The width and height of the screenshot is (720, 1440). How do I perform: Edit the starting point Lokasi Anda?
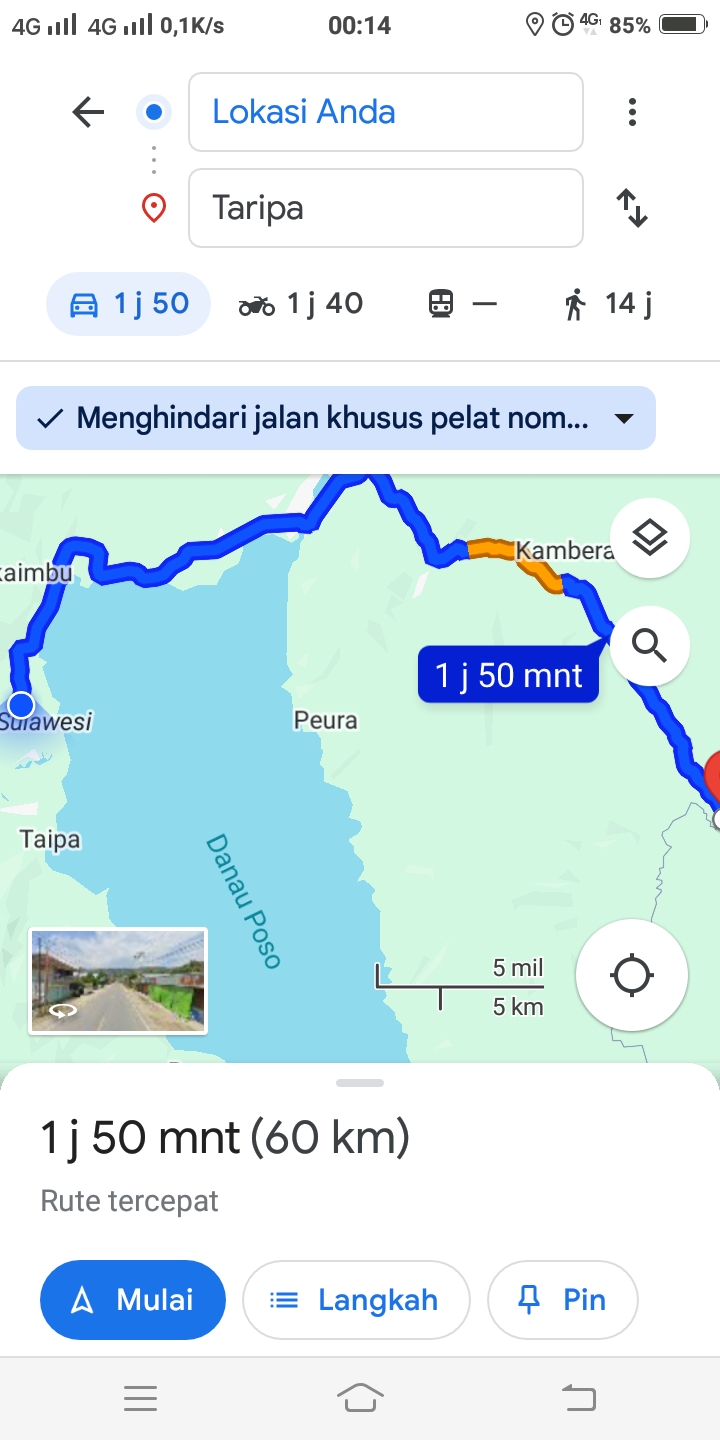[385, 112]
